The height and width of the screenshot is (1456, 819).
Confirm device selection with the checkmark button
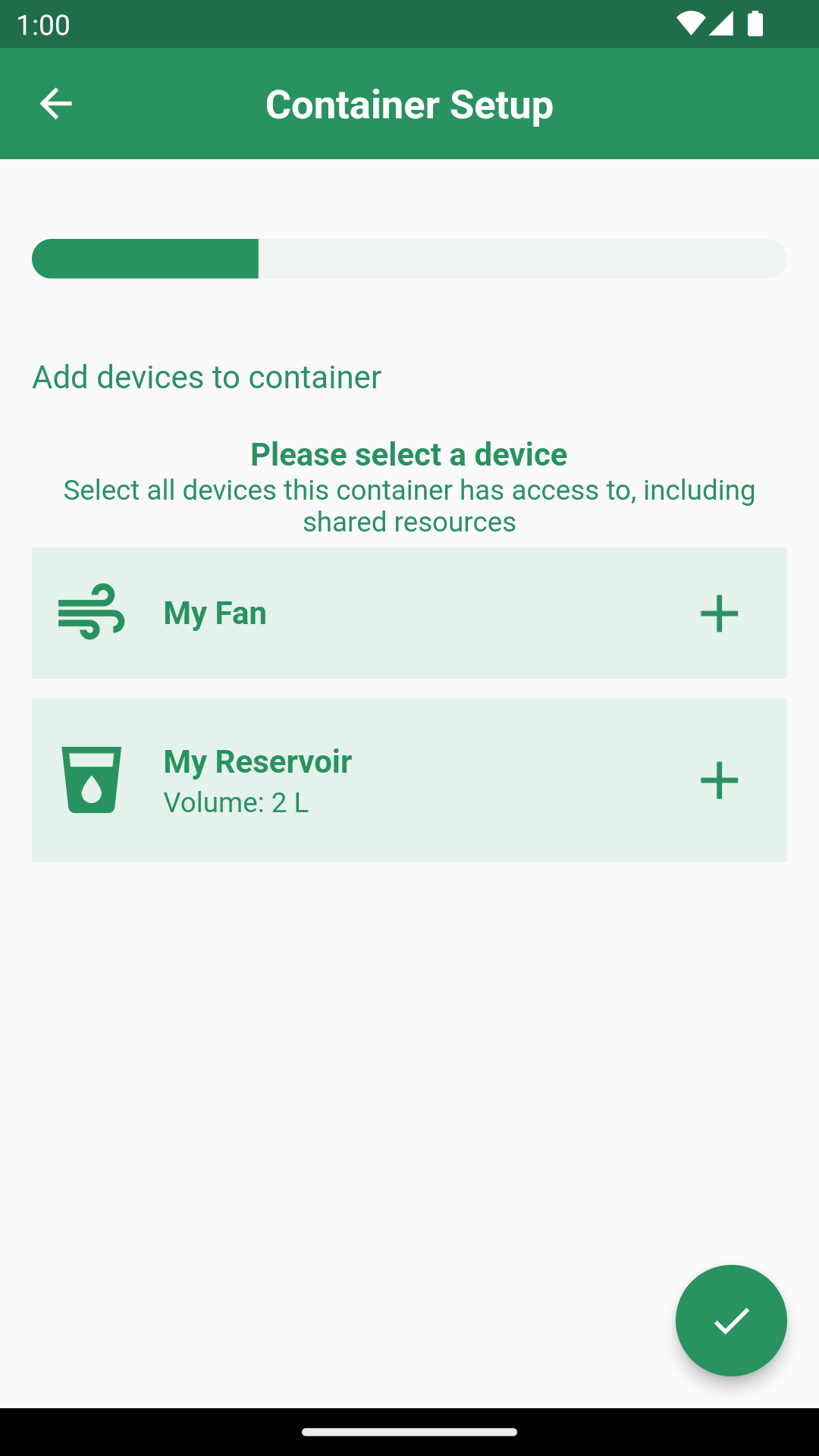click(731, 1320)
